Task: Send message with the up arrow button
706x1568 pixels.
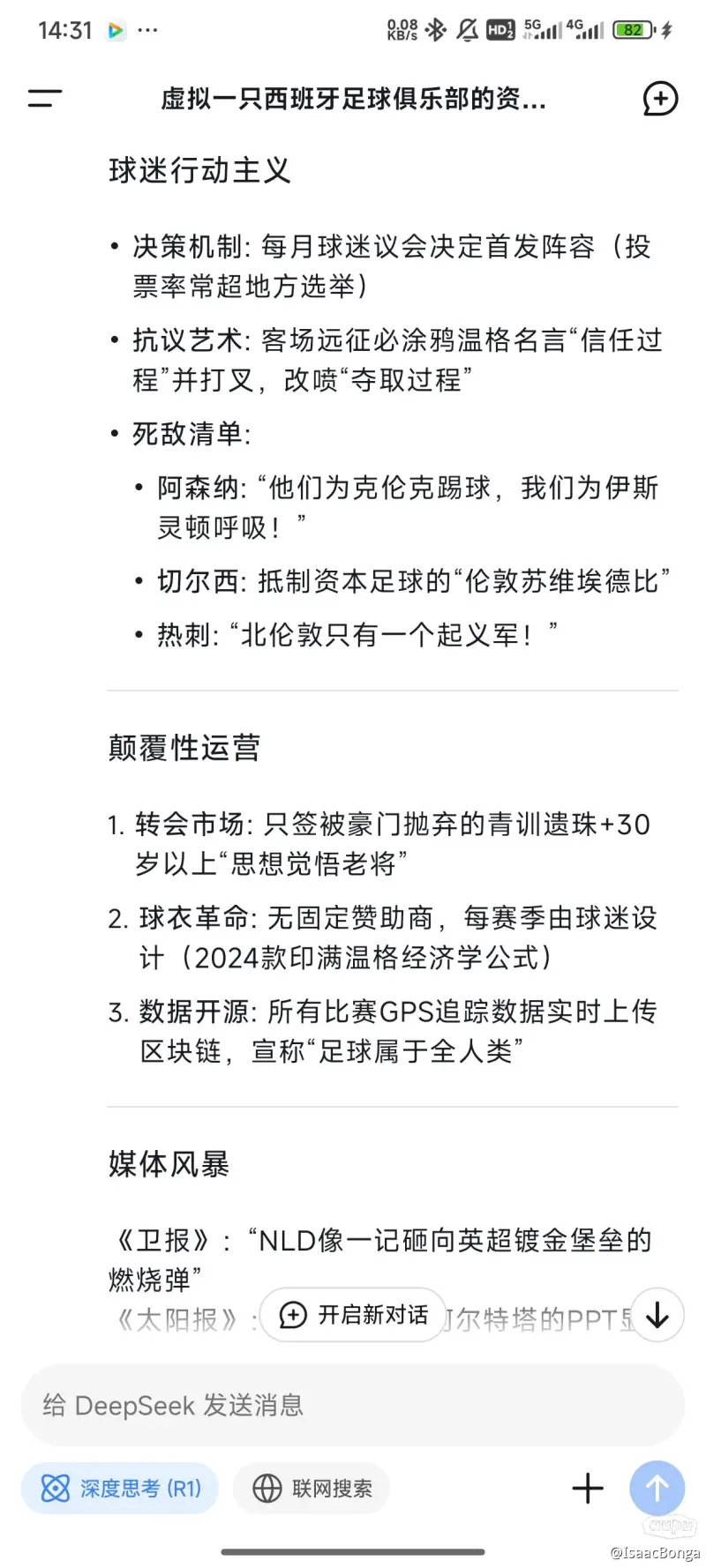Action: click(x=657, y=1489)
